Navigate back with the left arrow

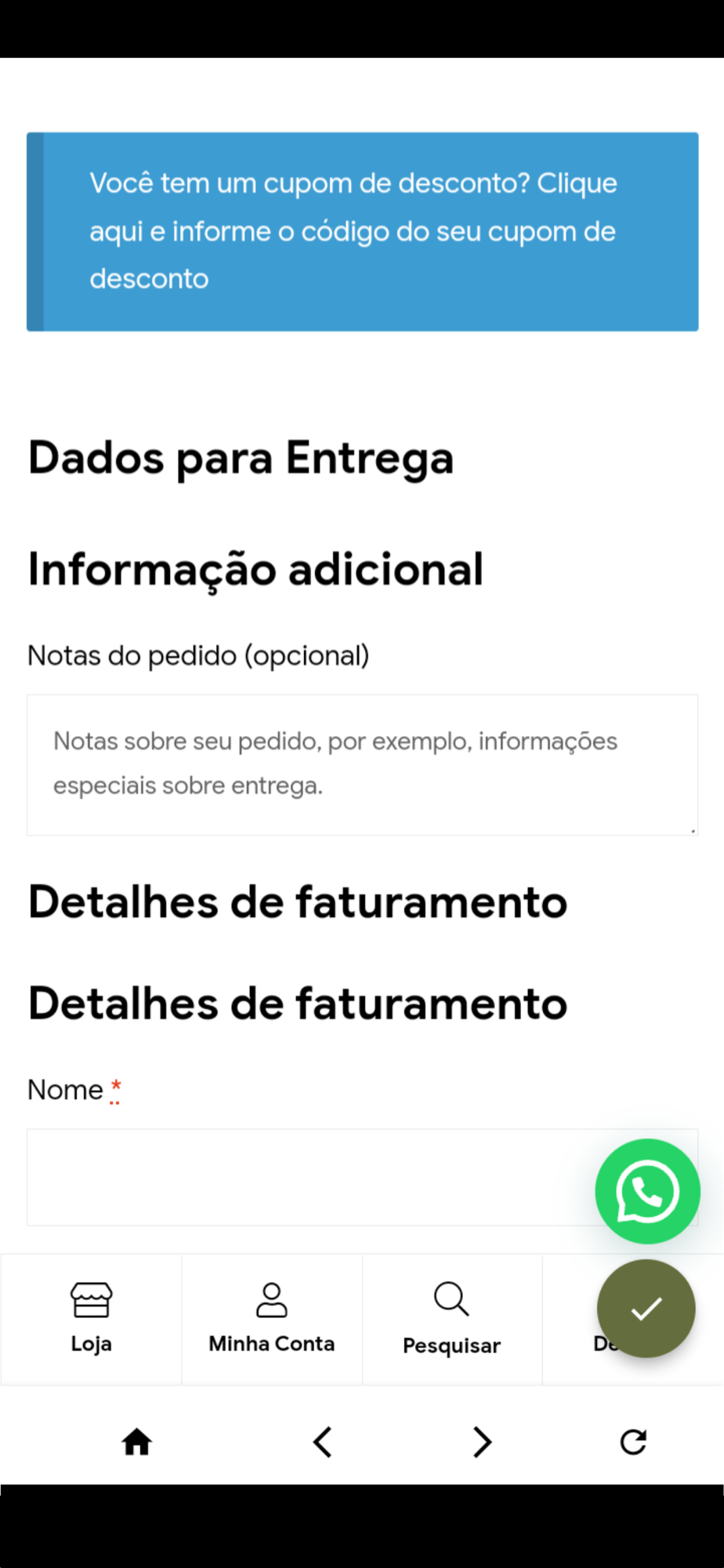pos(322,1441)
